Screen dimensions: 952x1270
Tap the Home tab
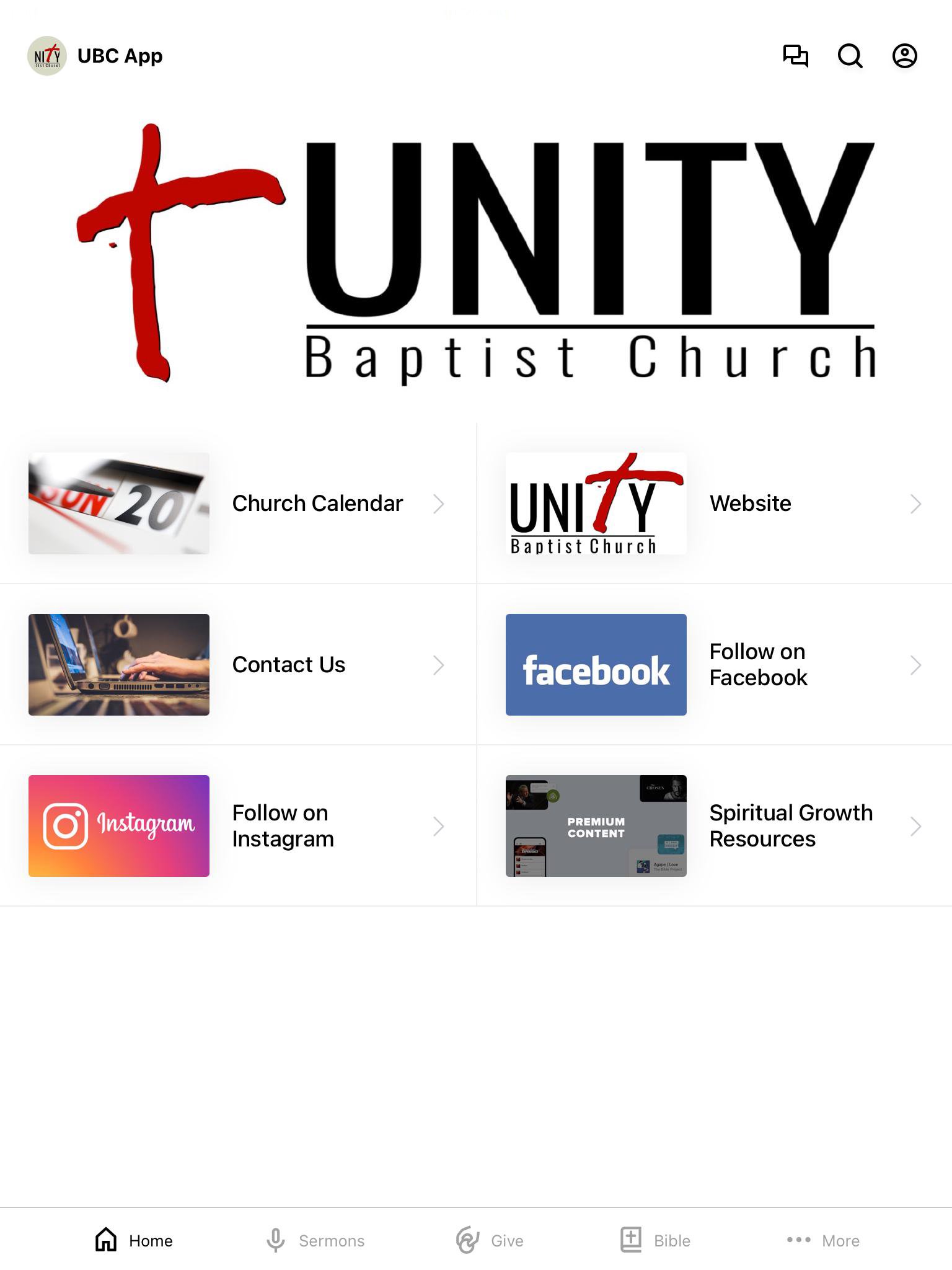[x=134, y=1240]
